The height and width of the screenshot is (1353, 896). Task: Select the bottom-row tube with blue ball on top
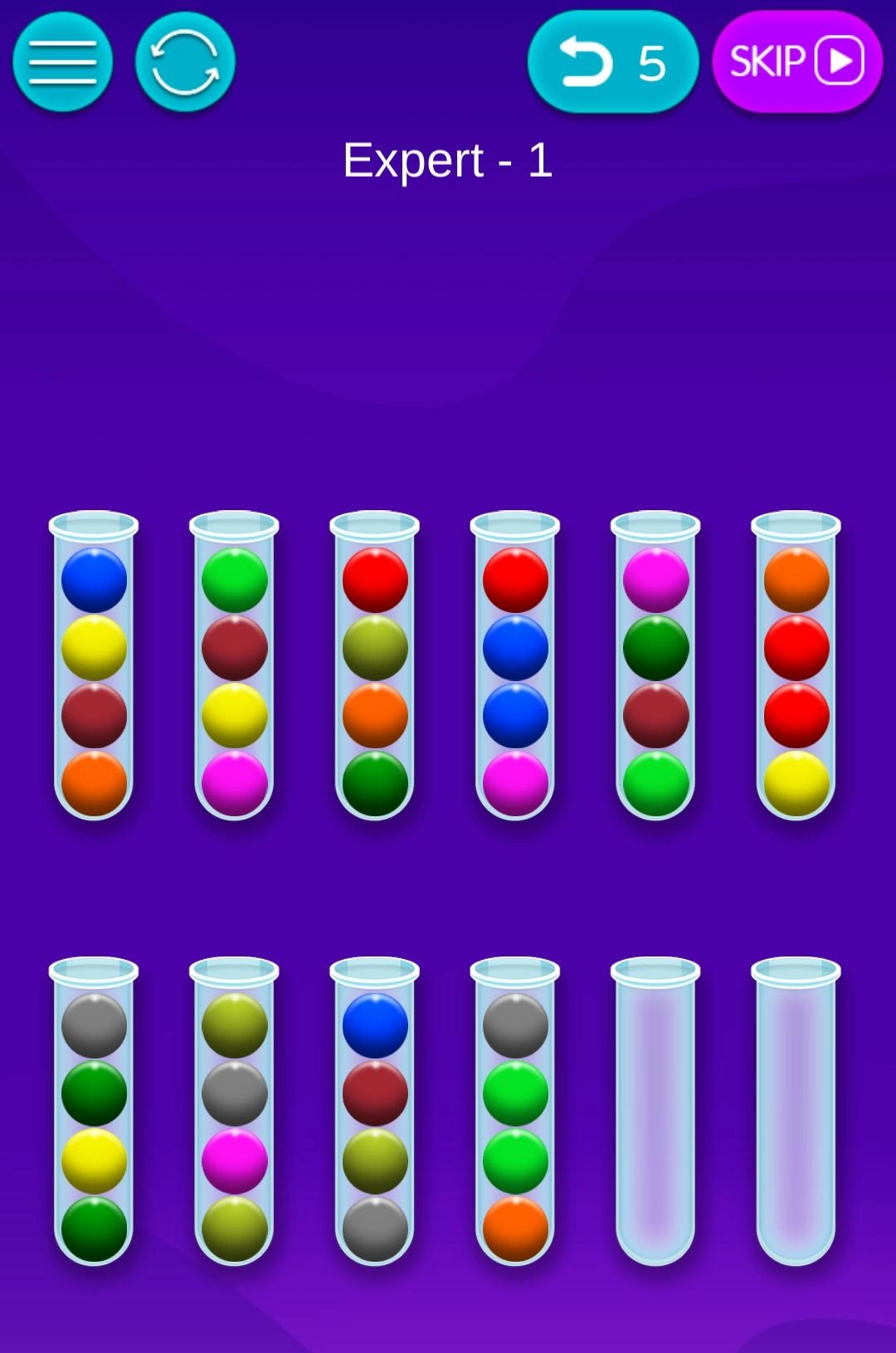(x=374, y=1113)
